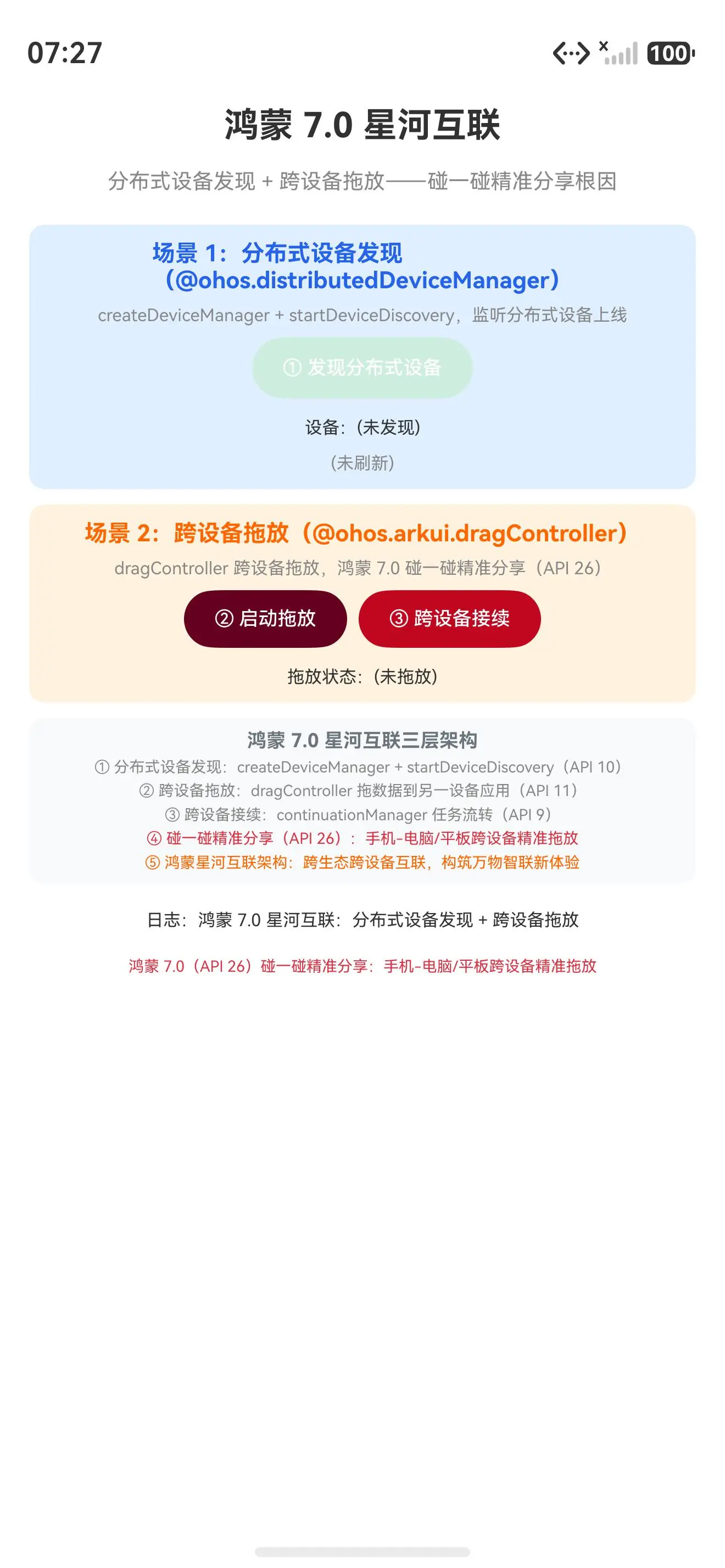Select the 跨设备接续 button
Image resolution: width=725 pixels, height=1568 pixels.
(449, 618)
